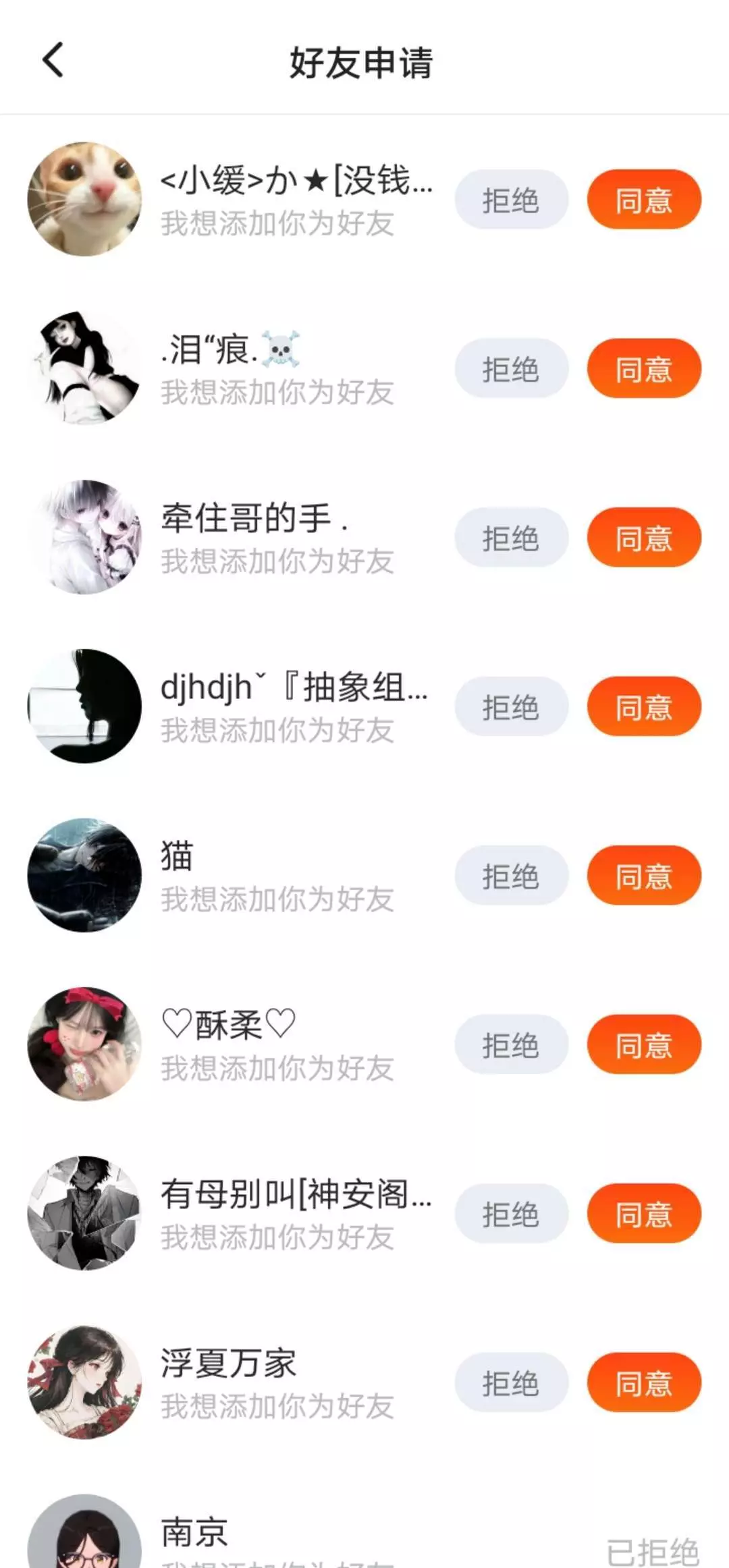729x1568 pixels.
Task: Decline the request from .泪"痕.
Action: tap(511, 368)
